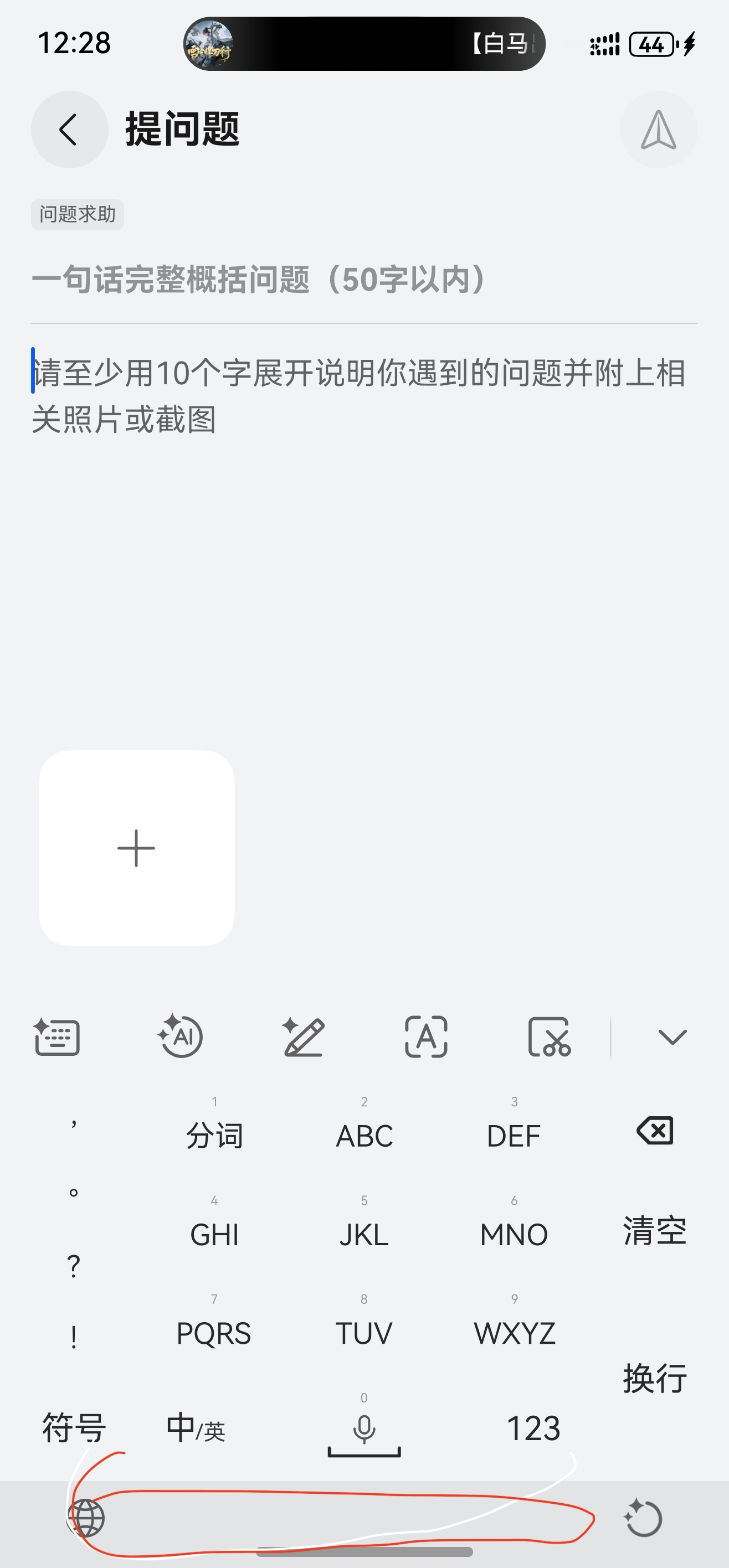Open the 符号 symbols panel
Screen dimensions: 729x1568
(x=74, y=1427)
